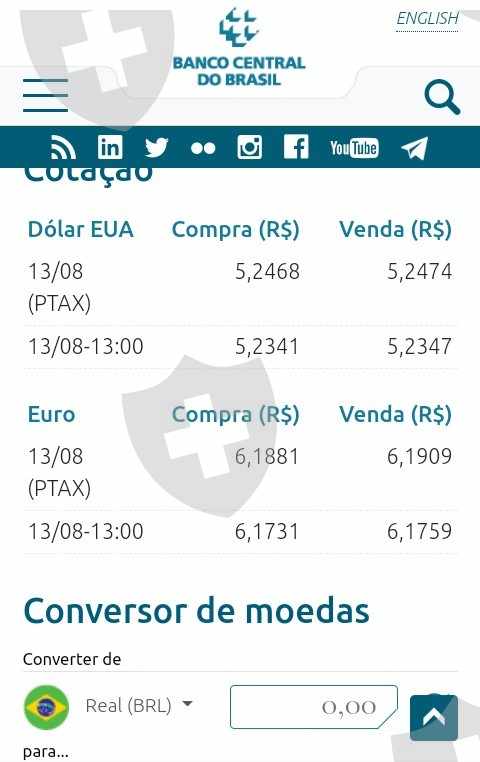Image resolution: width=480 pixels, height=762 pixels.
Task: Tap the back-to-top arrow button
Action: pyautogui.click(x=434, y=718)
